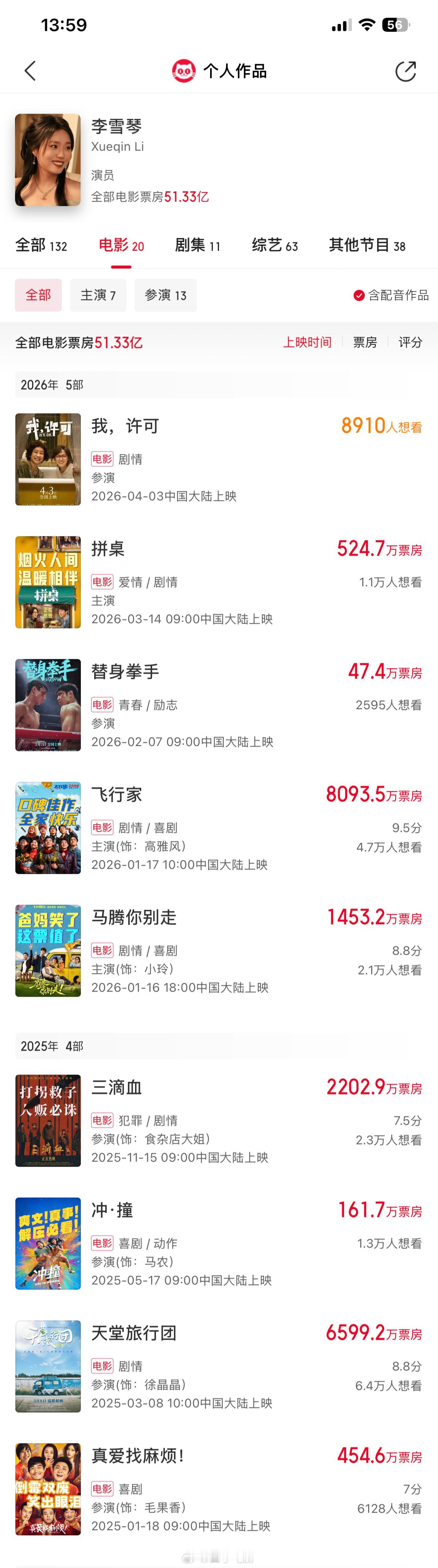View details for 替身拳手
The width and height of the screenshot is (438, 1568).
125,672
